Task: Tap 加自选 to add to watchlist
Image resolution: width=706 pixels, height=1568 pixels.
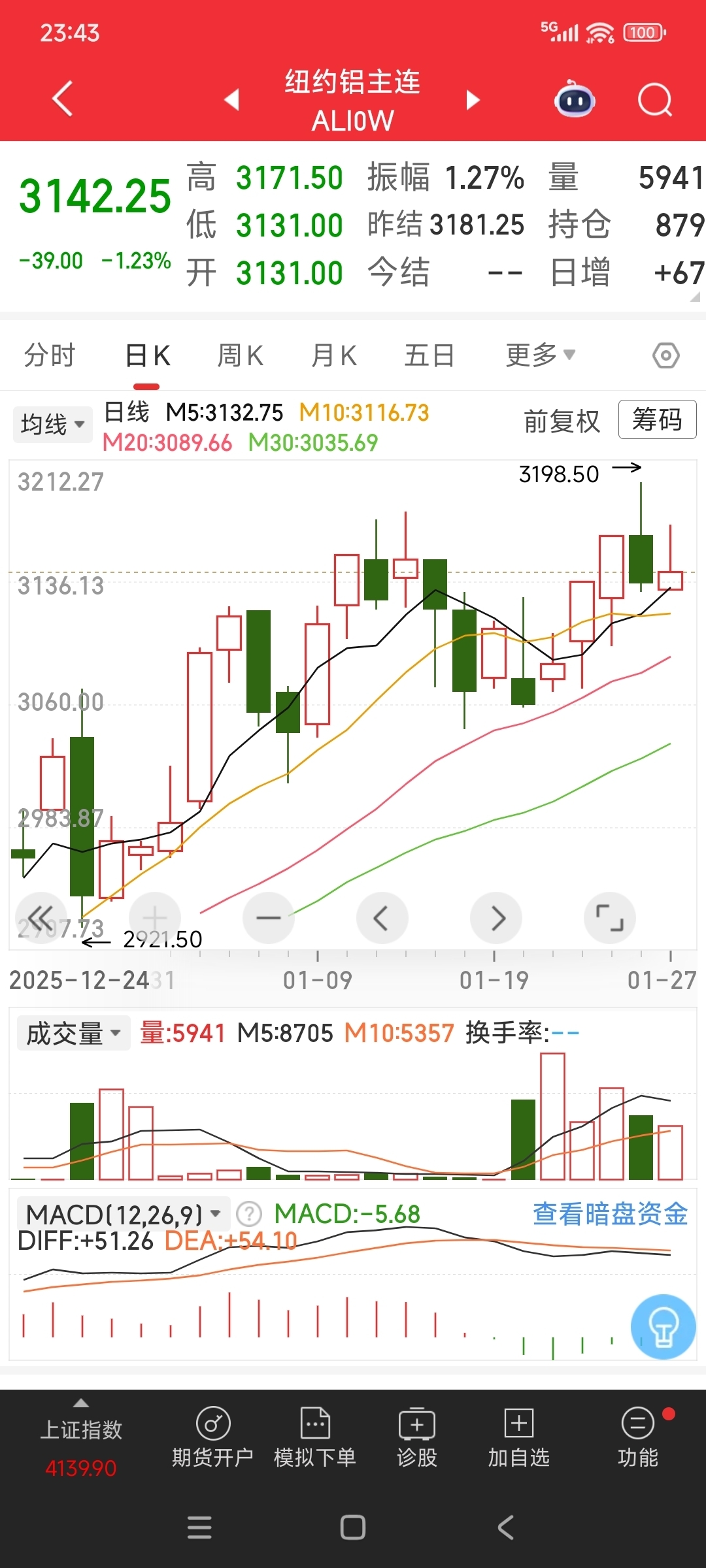Action: pos(518,1437)
